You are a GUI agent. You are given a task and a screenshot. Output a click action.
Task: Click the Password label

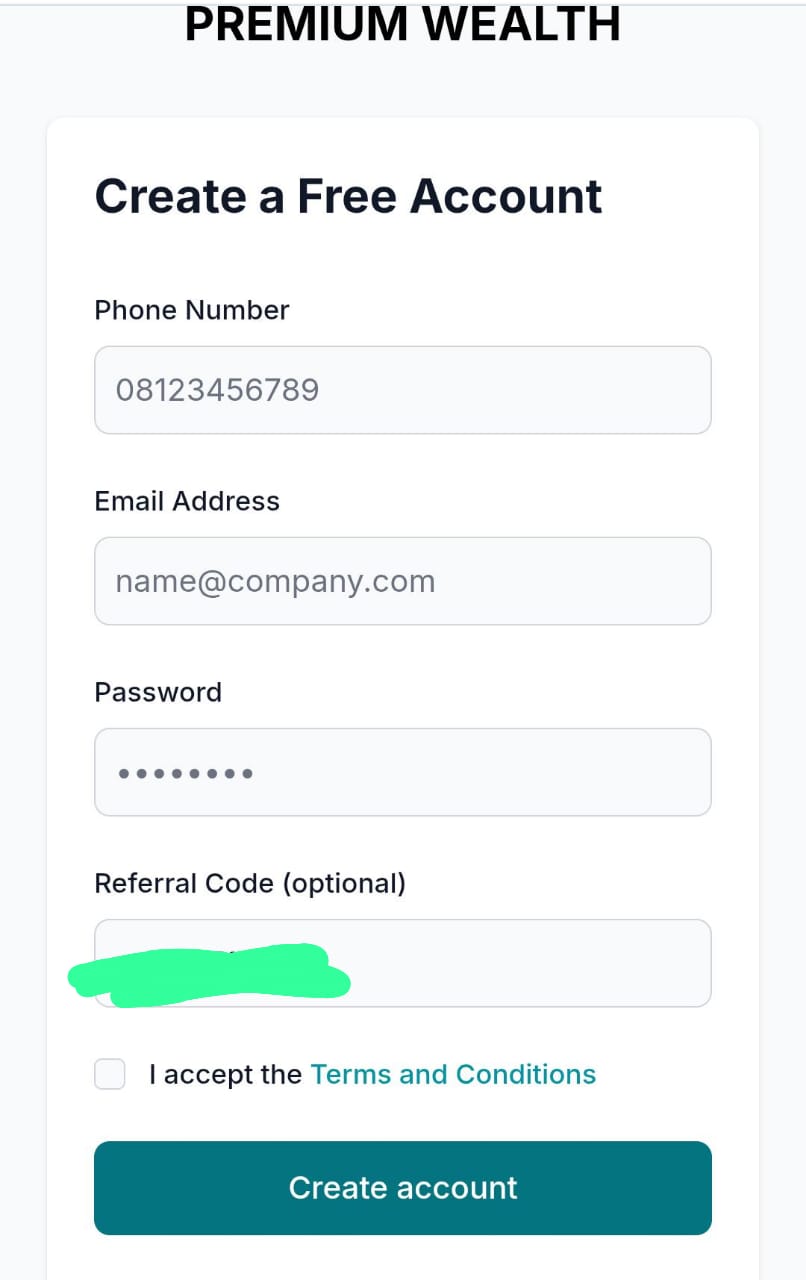tap(157, 691)
